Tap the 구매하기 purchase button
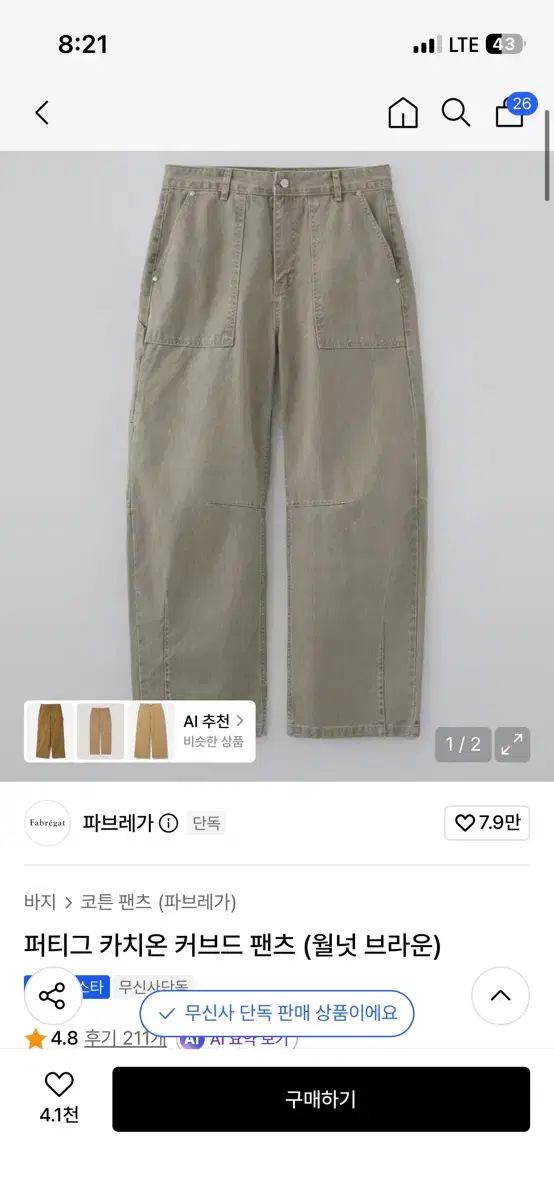The height and width of the screenshot is (1200, 554). 321,1099
